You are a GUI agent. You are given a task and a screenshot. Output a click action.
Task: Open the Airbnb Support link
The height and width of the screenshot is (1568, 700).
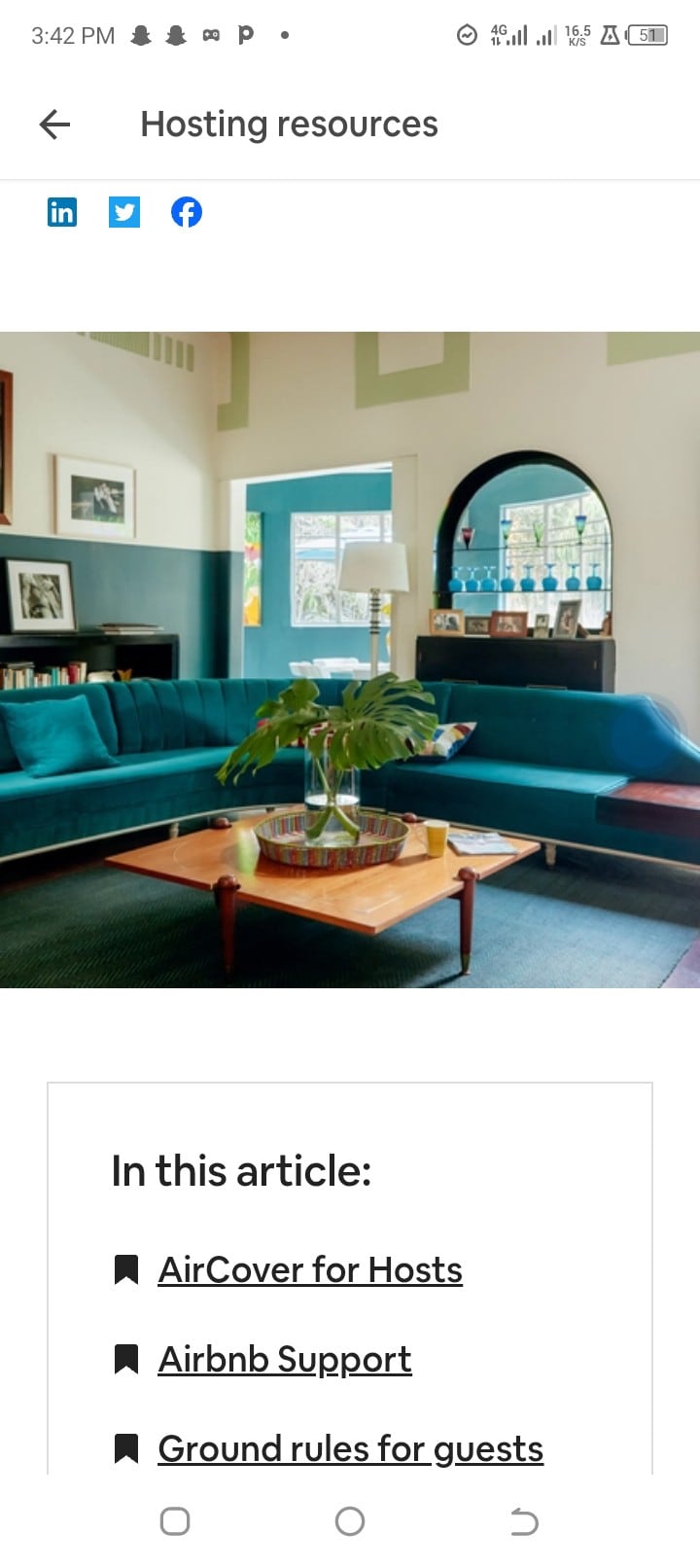point(285,1360)
